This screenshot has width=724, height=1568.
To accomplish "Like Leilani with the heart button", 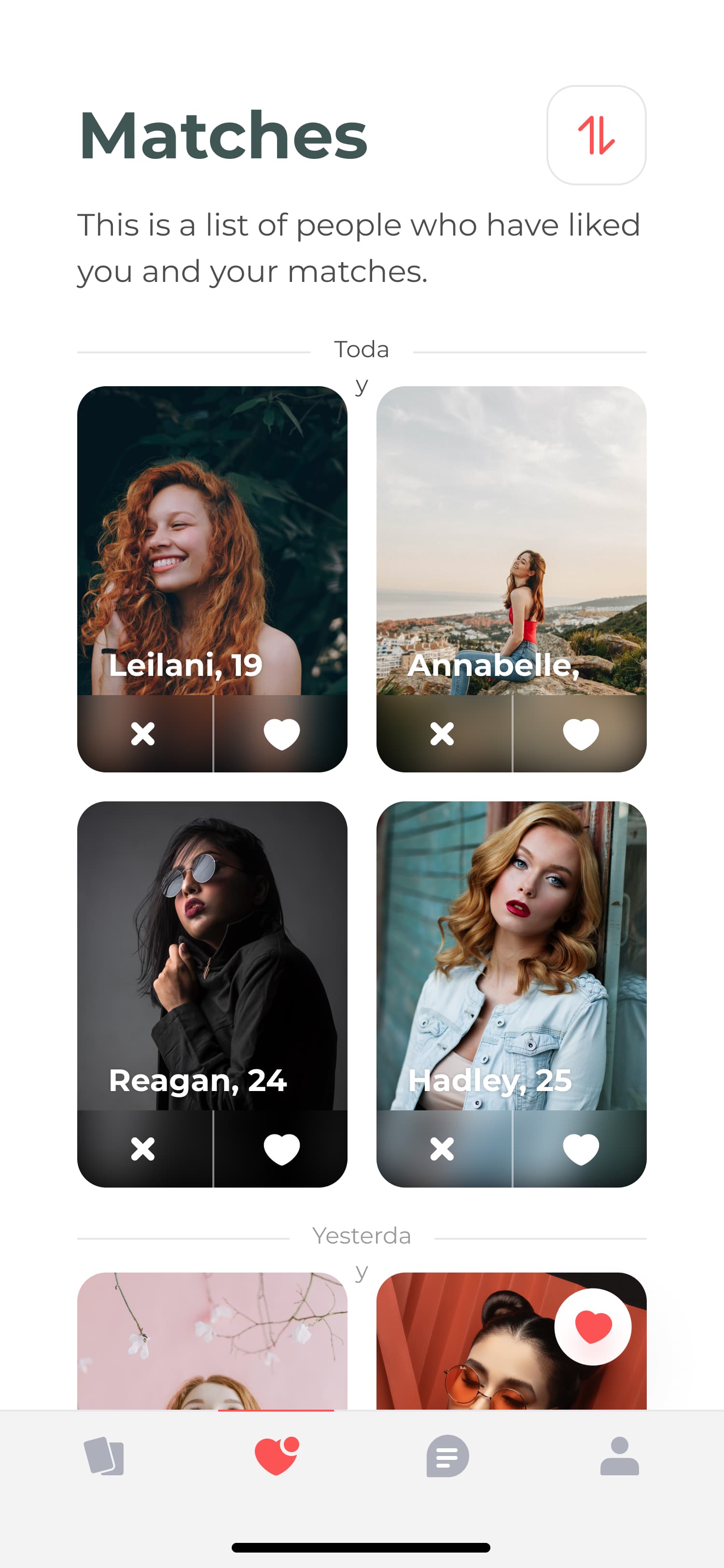I will (281, 733).
